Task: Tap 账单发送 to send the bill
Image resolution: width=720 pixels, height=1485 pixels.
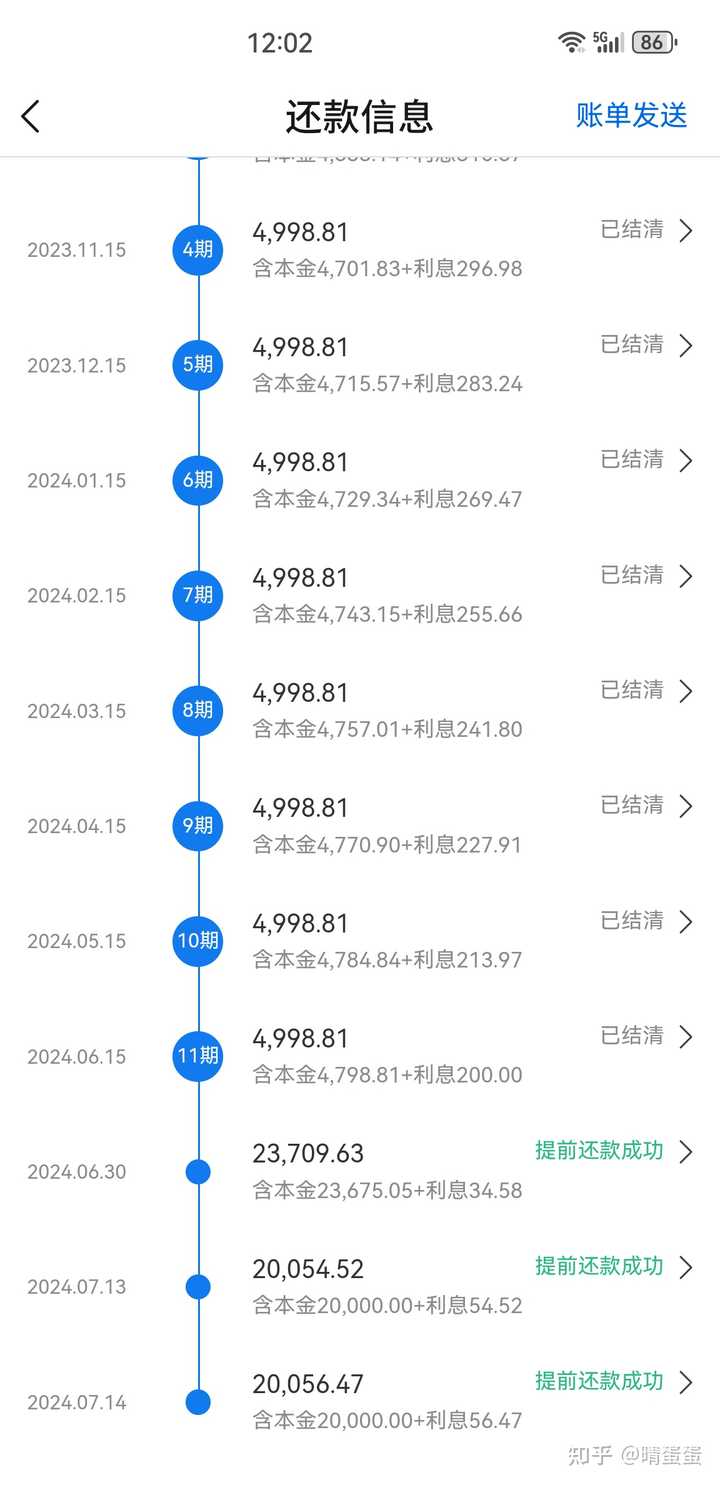Action: [x=631, y=115]
